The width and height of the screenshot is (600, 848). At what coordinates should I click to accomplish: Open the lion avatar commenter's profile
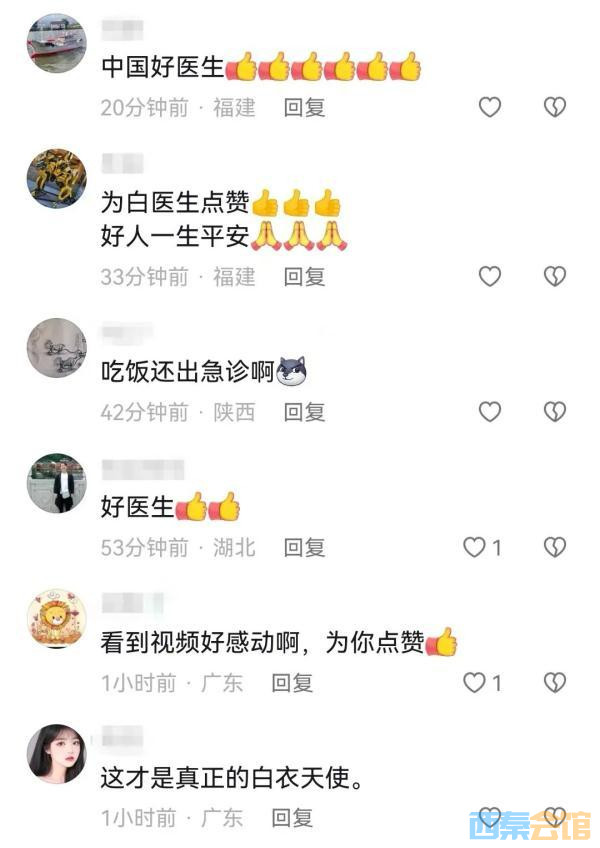pos(56,619)
